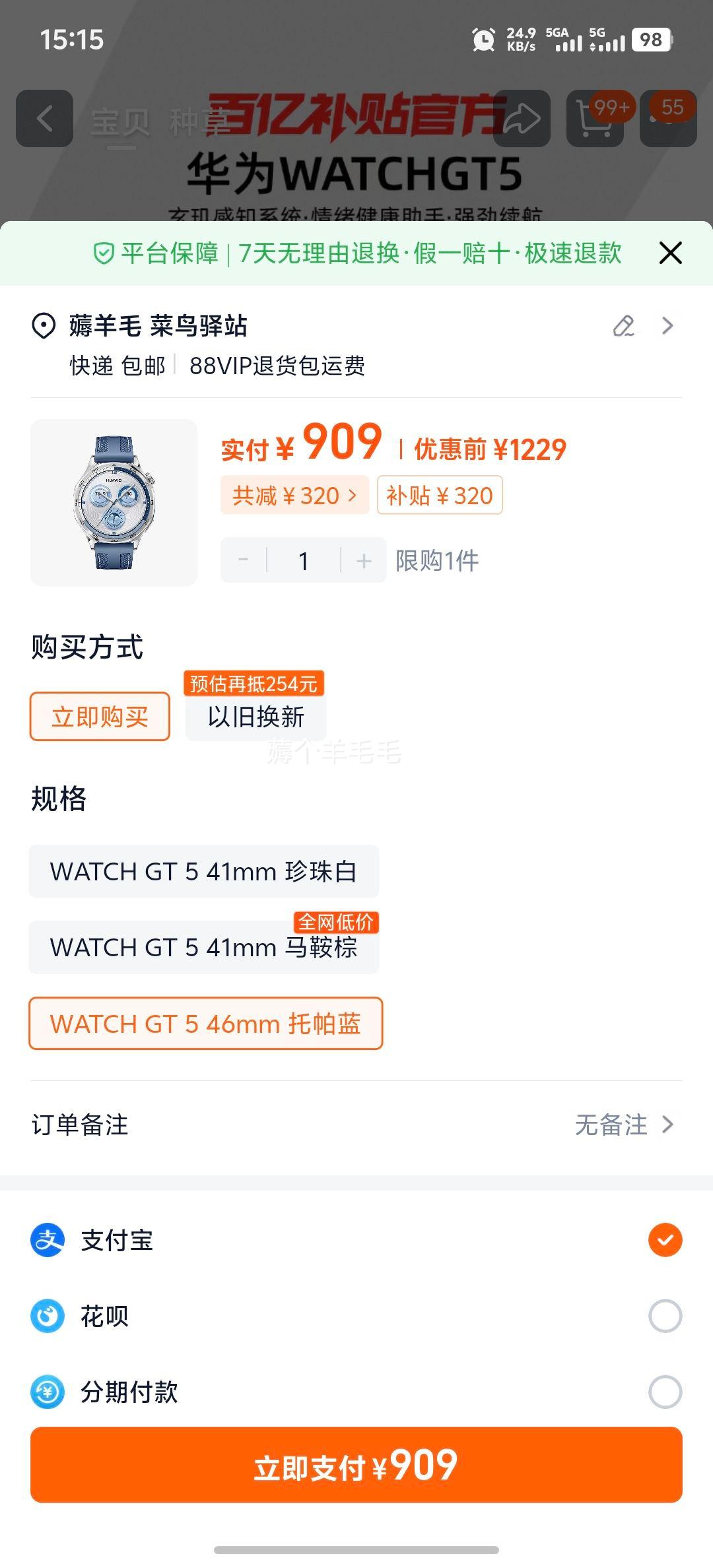Switch purchase method to 以旧换新
The height and width of the screenshot is (1568, 713).
point(255,718)
